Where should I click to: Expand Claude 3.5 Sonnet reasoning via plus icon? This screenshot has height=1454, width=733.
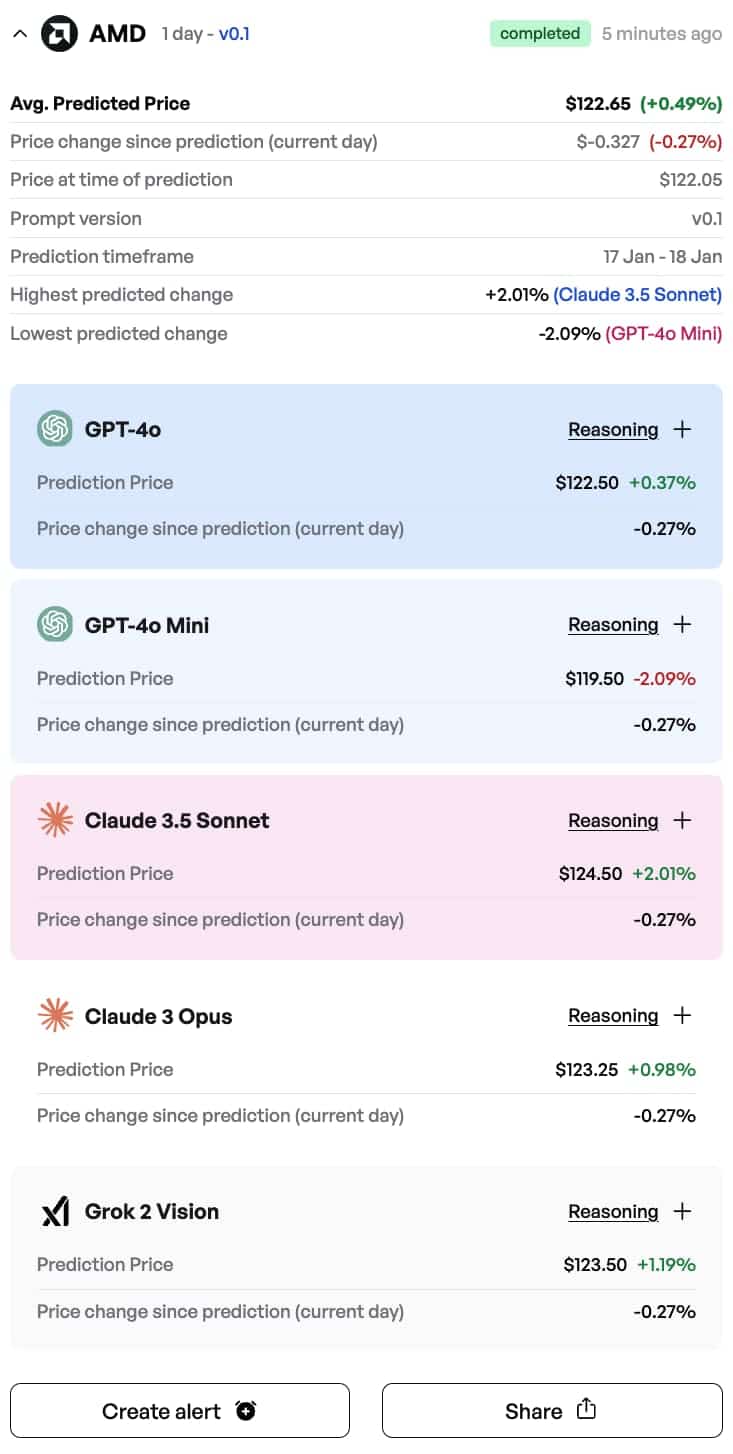[x=682, y=819]
